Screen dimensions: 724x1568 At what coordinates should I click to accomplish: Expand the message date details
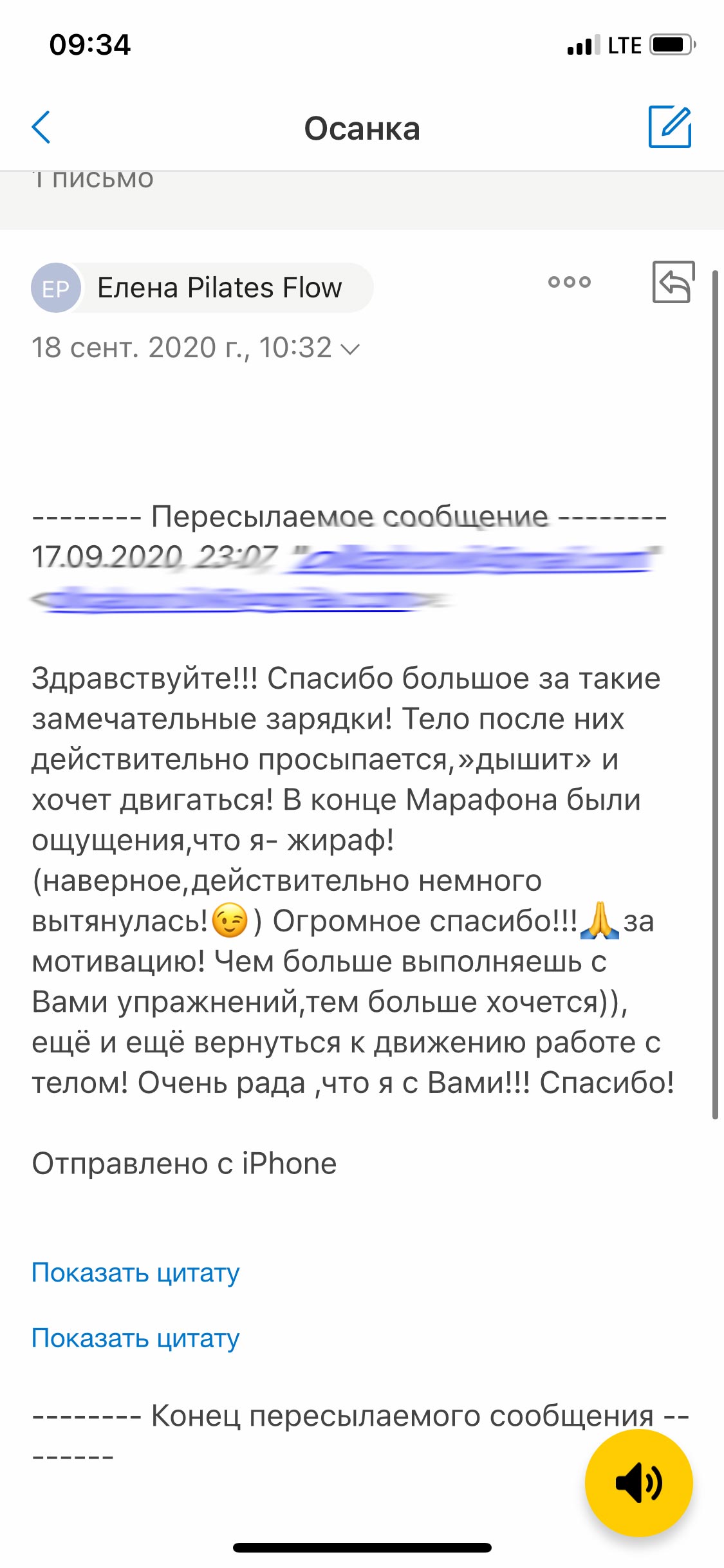(x=349, y=349)
